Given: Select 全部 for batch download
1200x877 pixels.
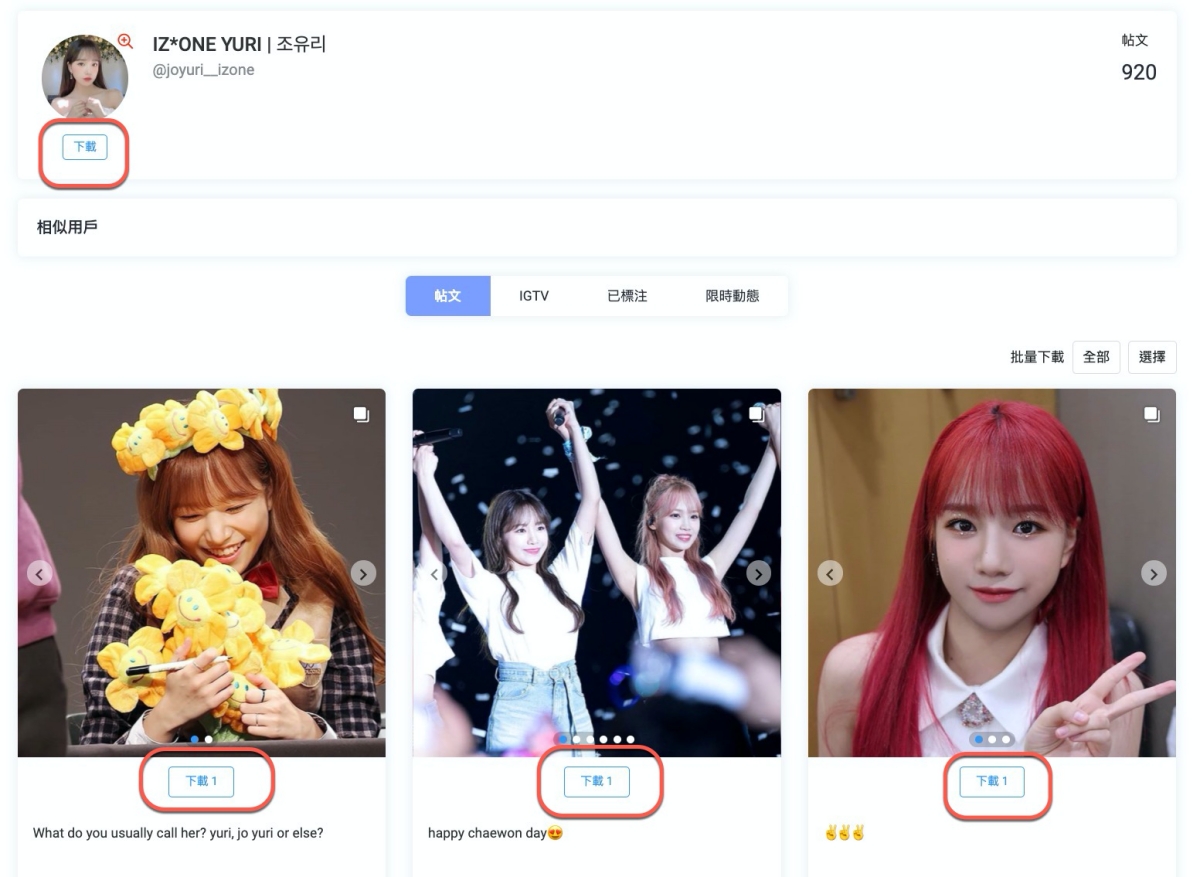Looking at the screenshot, I should tap(1096, 357).
